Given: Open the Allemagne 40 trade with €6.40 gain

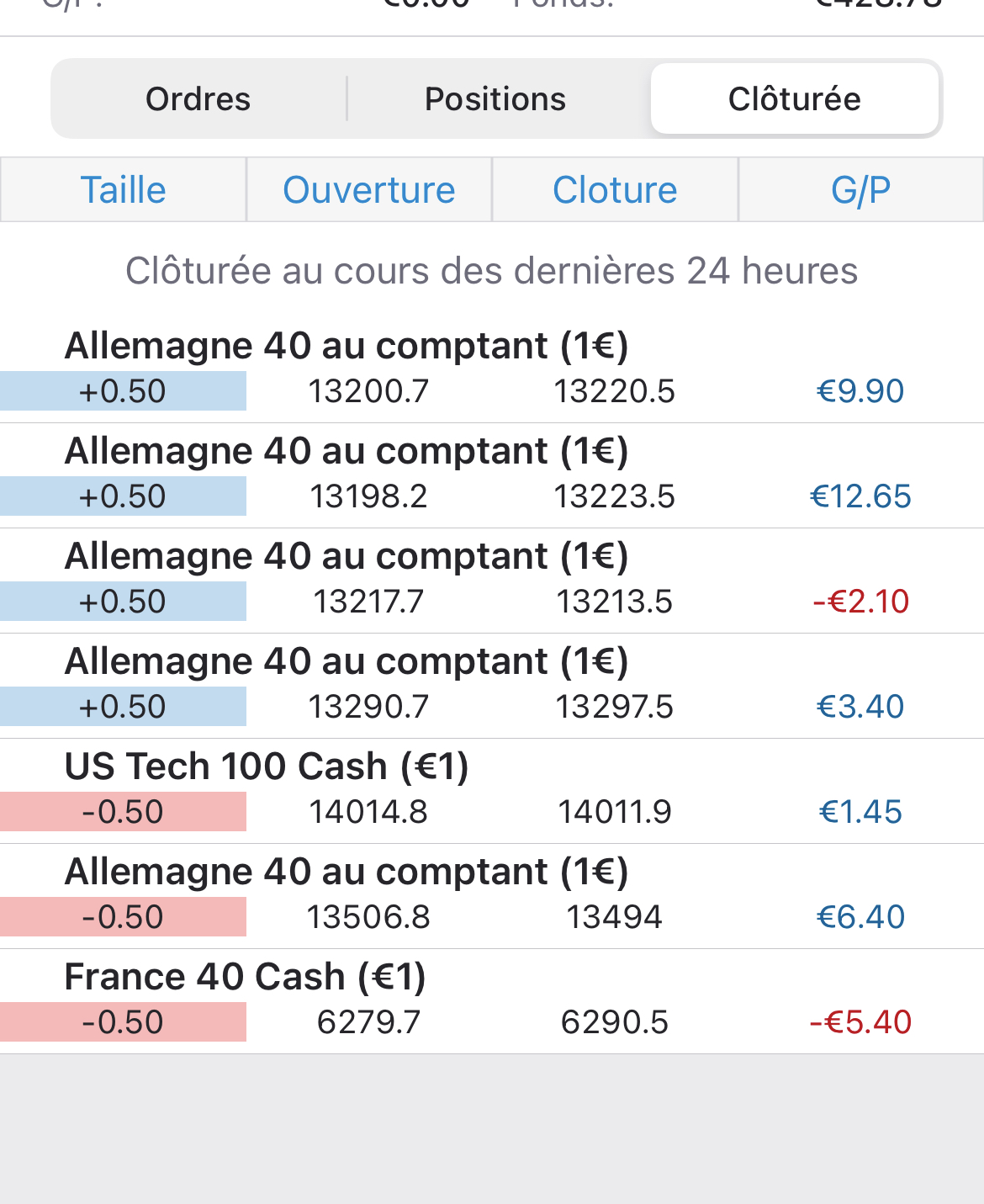Looking at the screenshot, I should [492, 896].
